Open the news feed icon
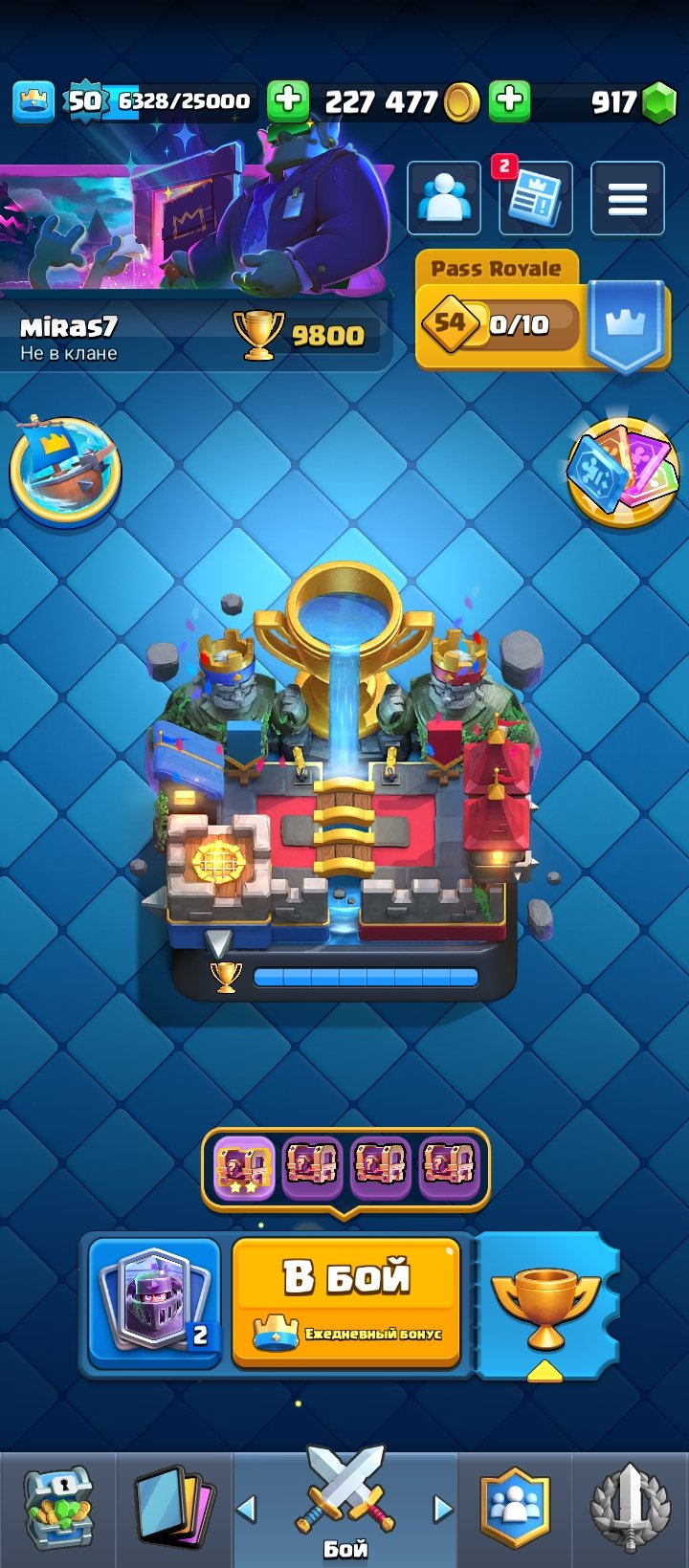This screenshot has height=1568, width=689. coord(535,199)
